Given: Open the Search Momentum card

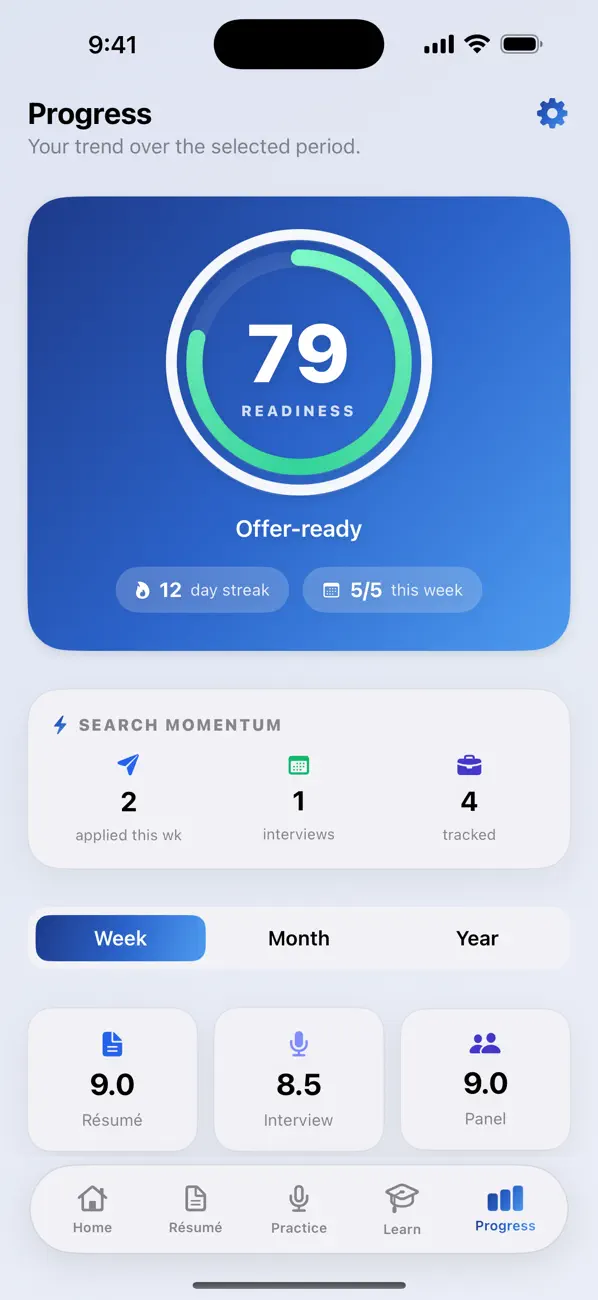Looking at the screenshot, I should coord(299,779).
